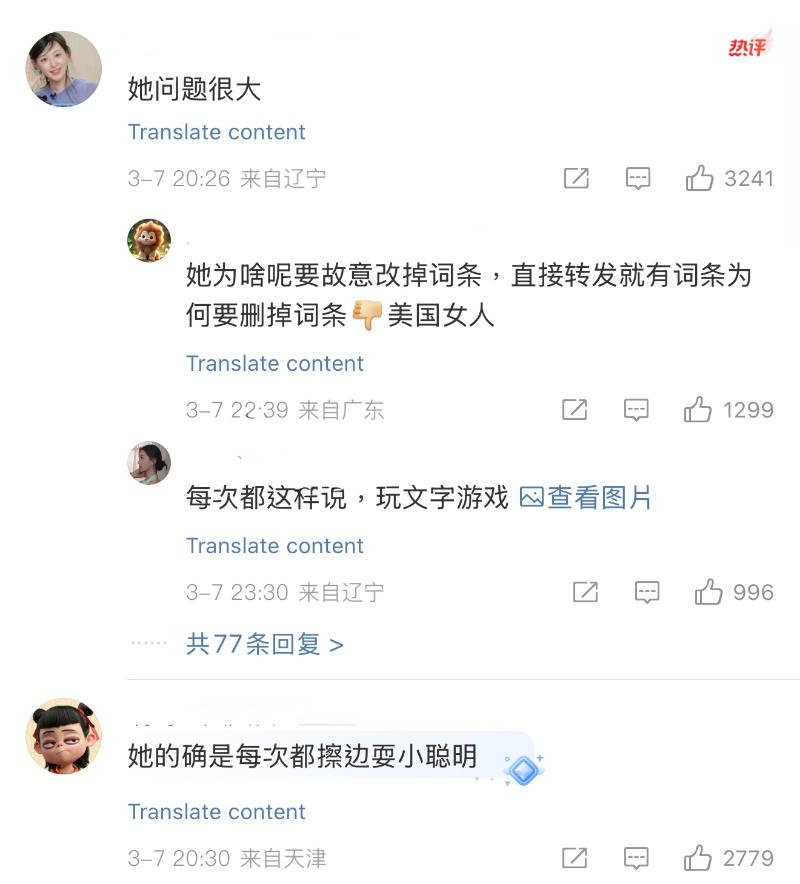Repost the reply posted at 23:30

pyautogui.click(x=585, y=592)
